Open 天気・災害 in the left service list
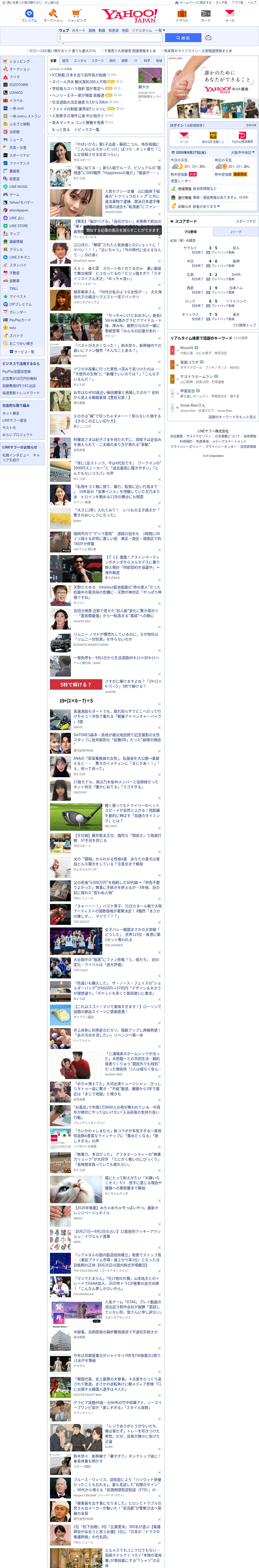Image resolution: width=259 pixels, height=1568 pixels. coord(18,147)
